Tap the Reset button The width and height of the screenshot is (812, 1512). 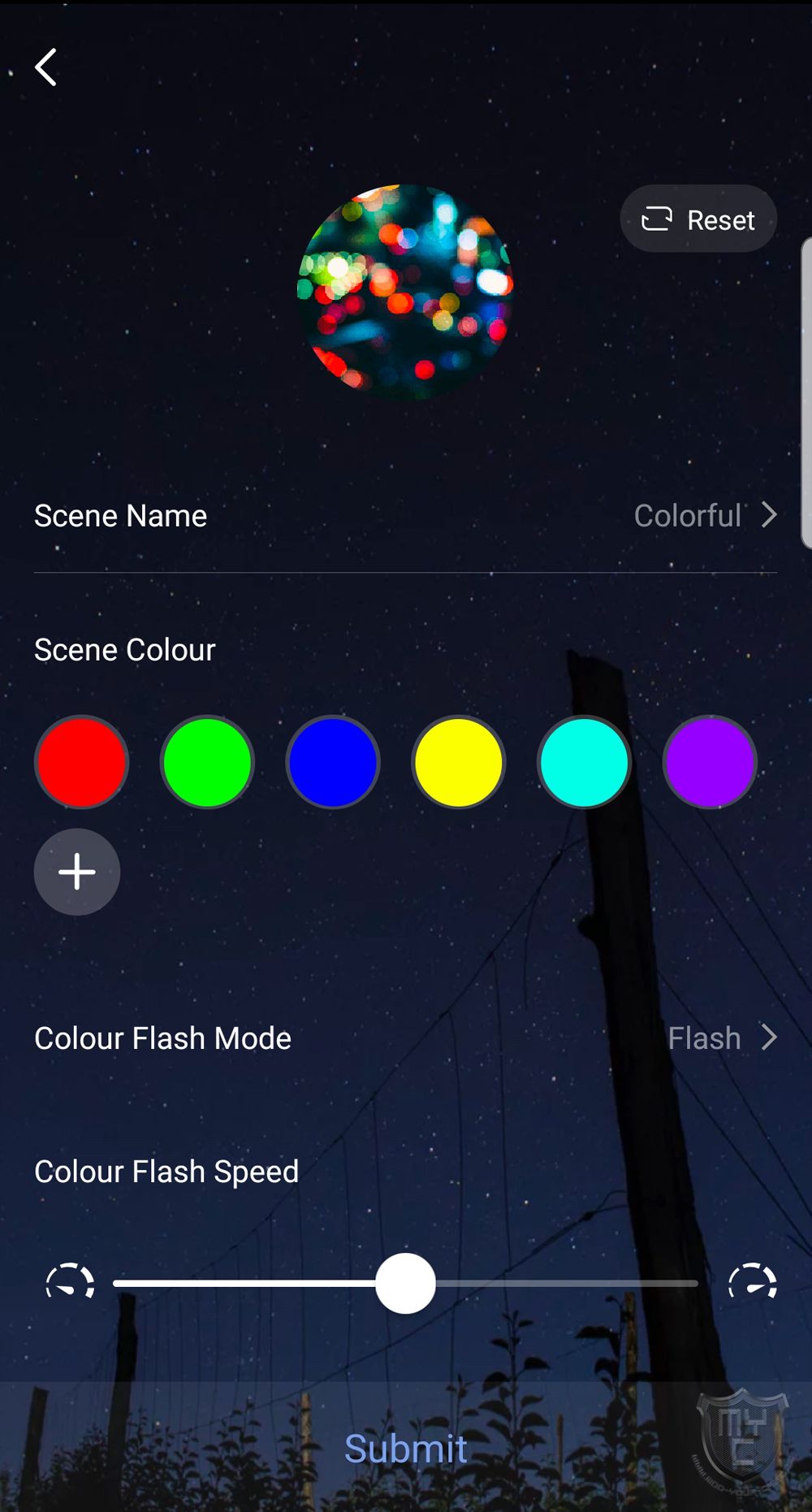click(698, 219)
